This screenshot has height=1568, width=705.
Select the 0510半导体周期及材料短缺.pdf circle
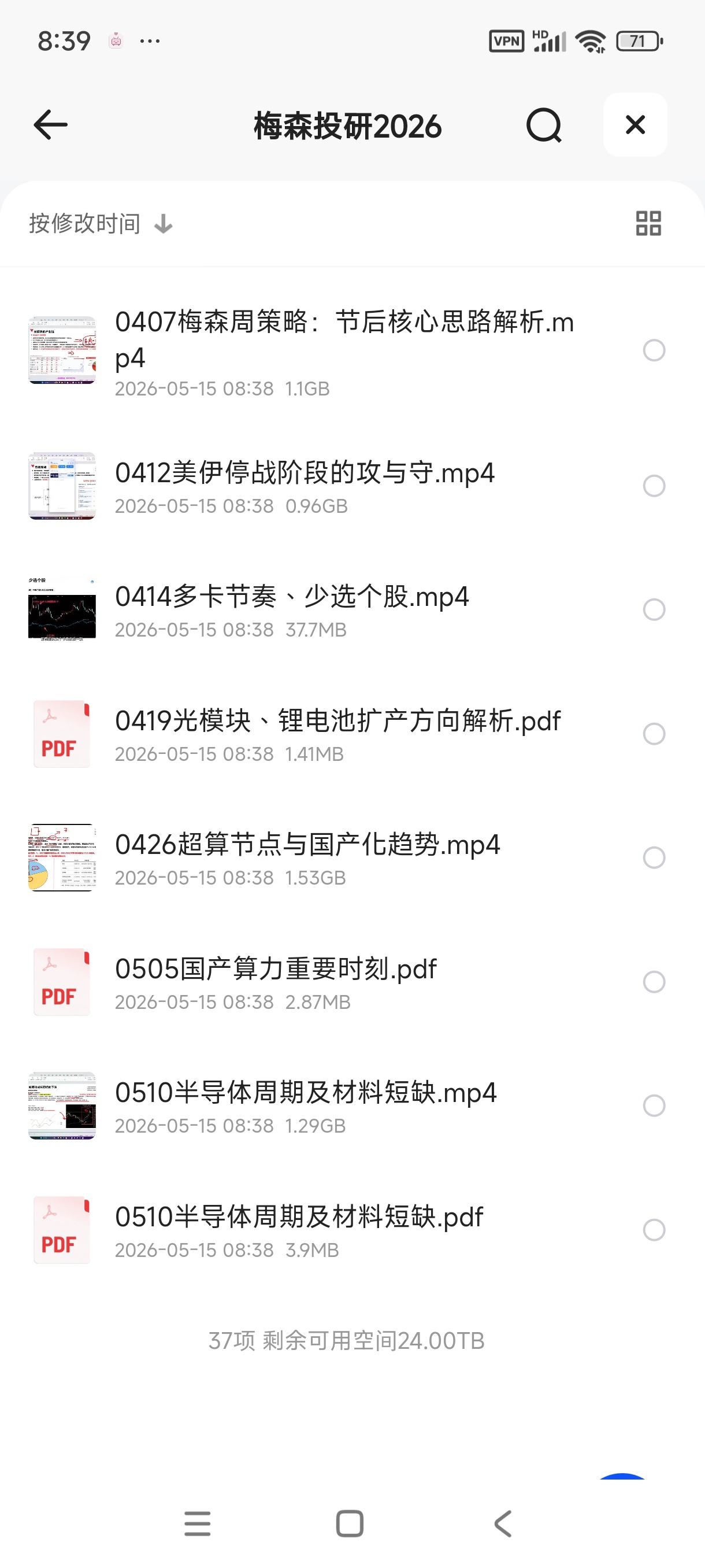(654, 1230)
